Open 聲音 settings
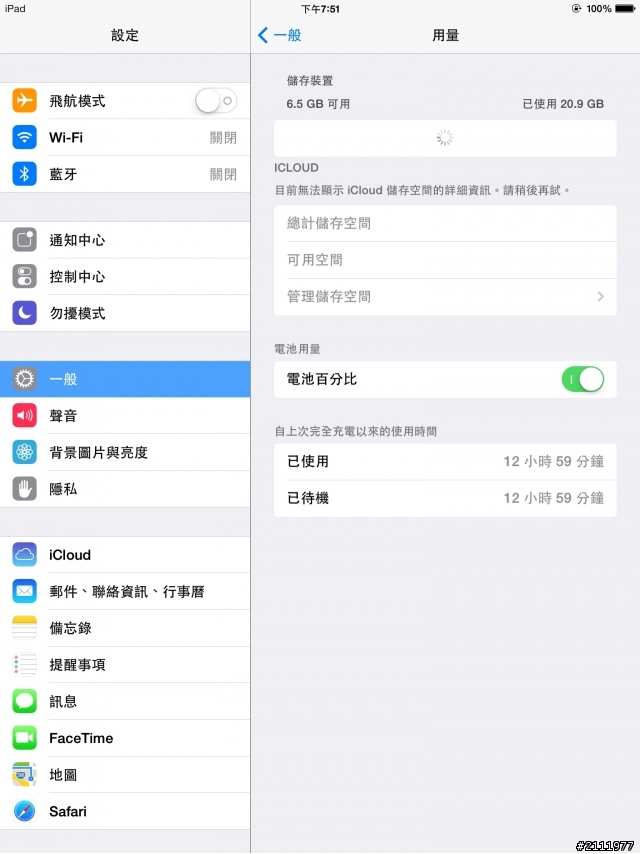The height and width of the screenshot is (854, 640). tap(125, 416)
